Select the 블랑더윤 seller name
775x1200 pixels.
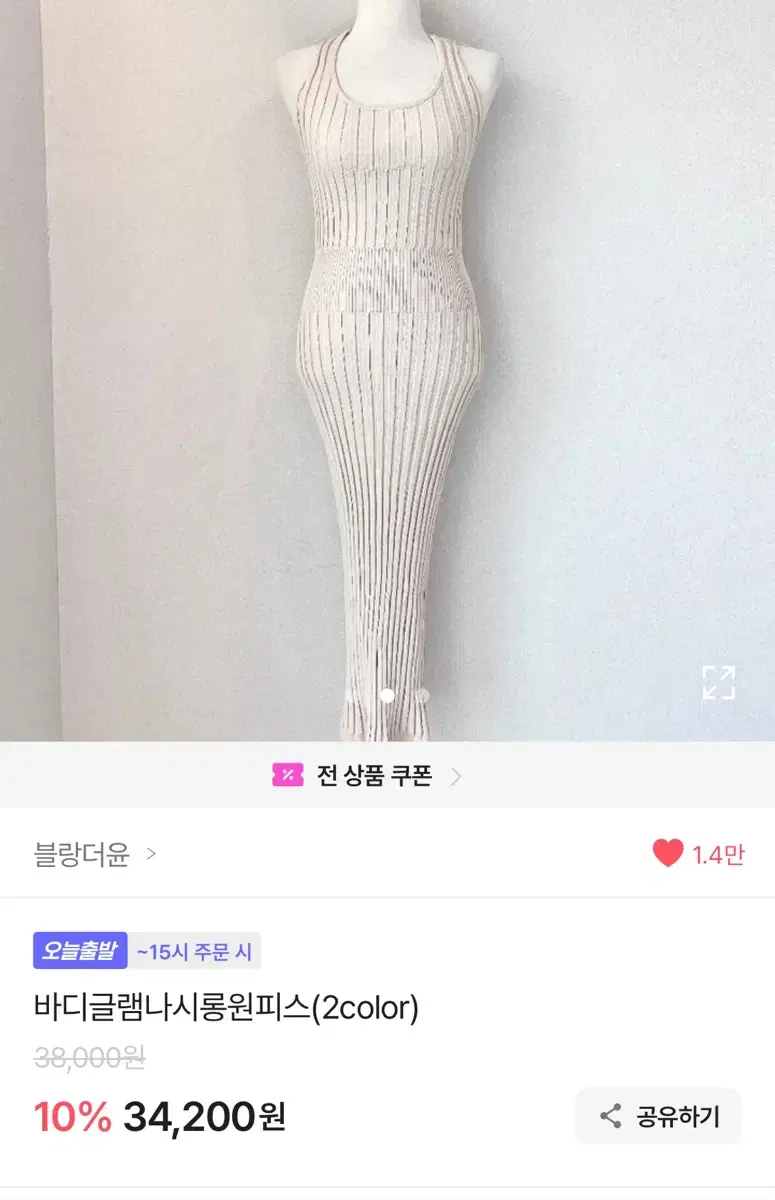tap(80, 856)
